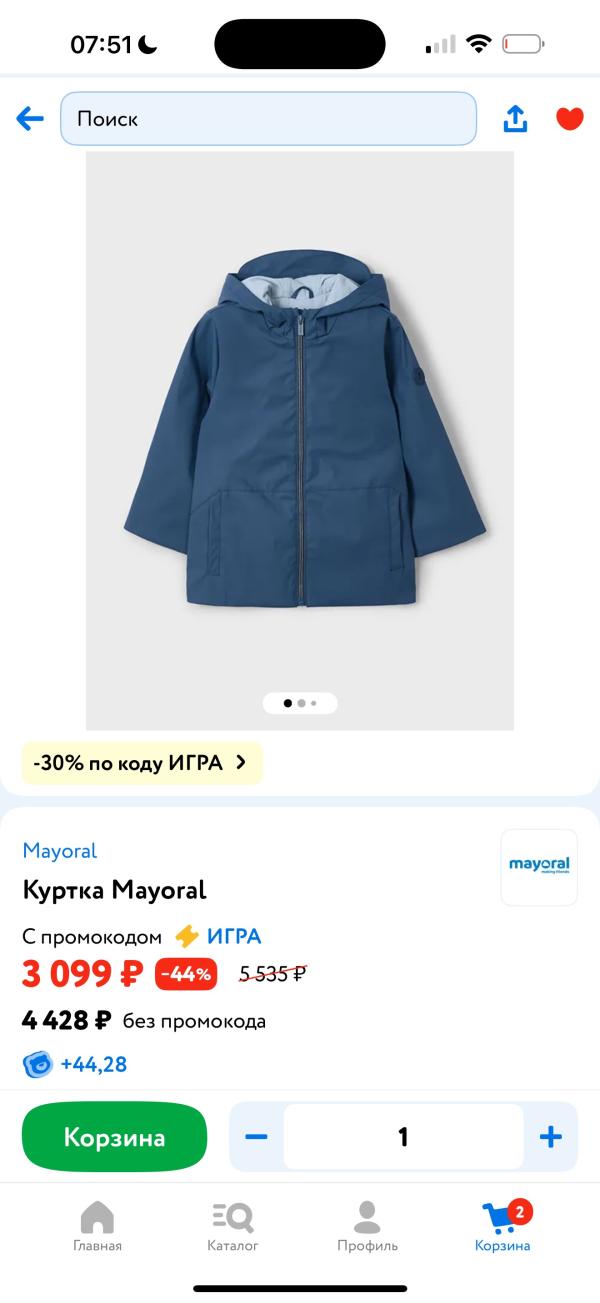600x1303 pixels.
Task: Switch to the Каталог tab
Action: [233, 1227]
